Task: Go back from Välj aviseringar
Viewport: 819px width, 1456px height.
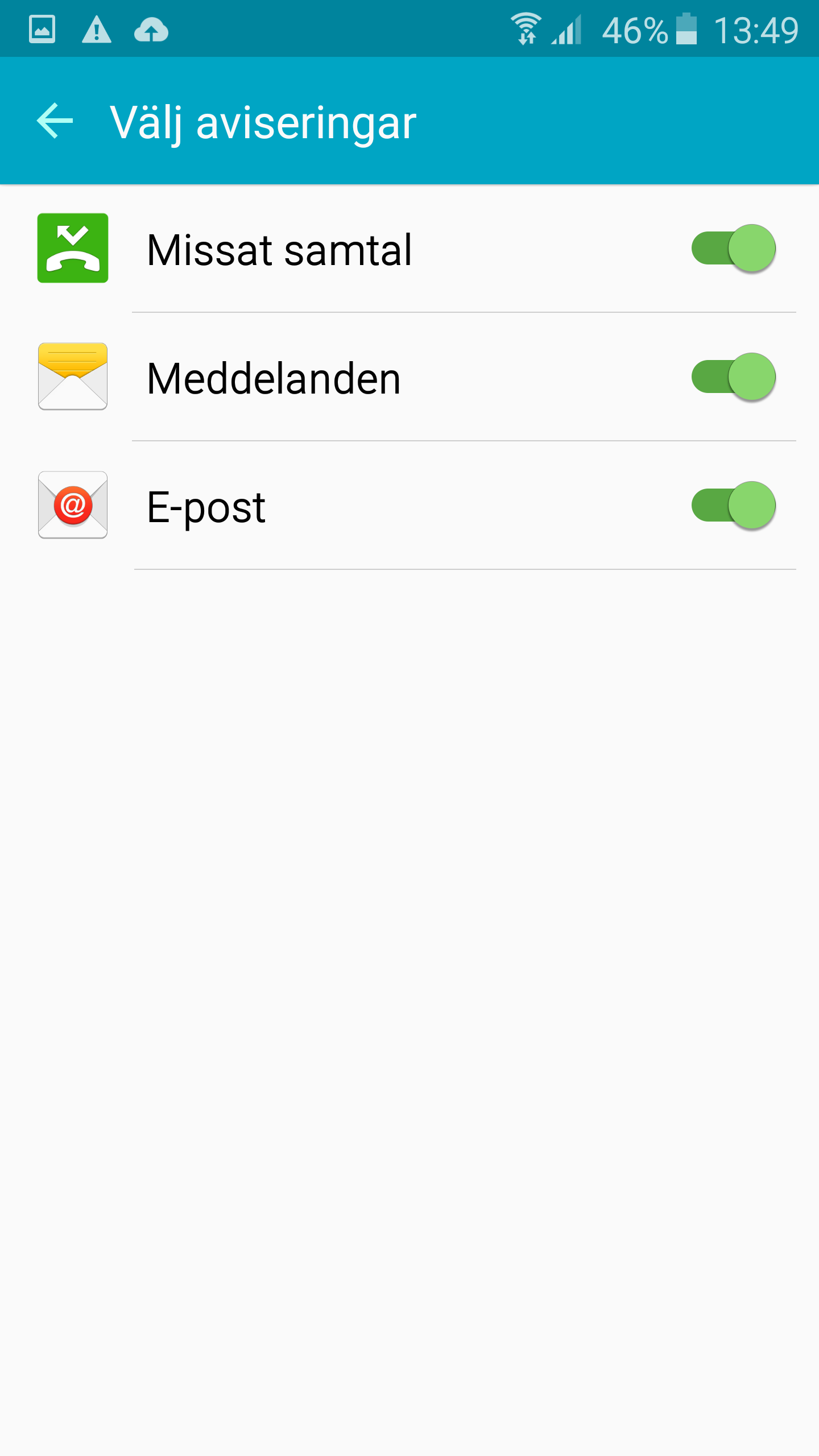Action: point(55,121)
